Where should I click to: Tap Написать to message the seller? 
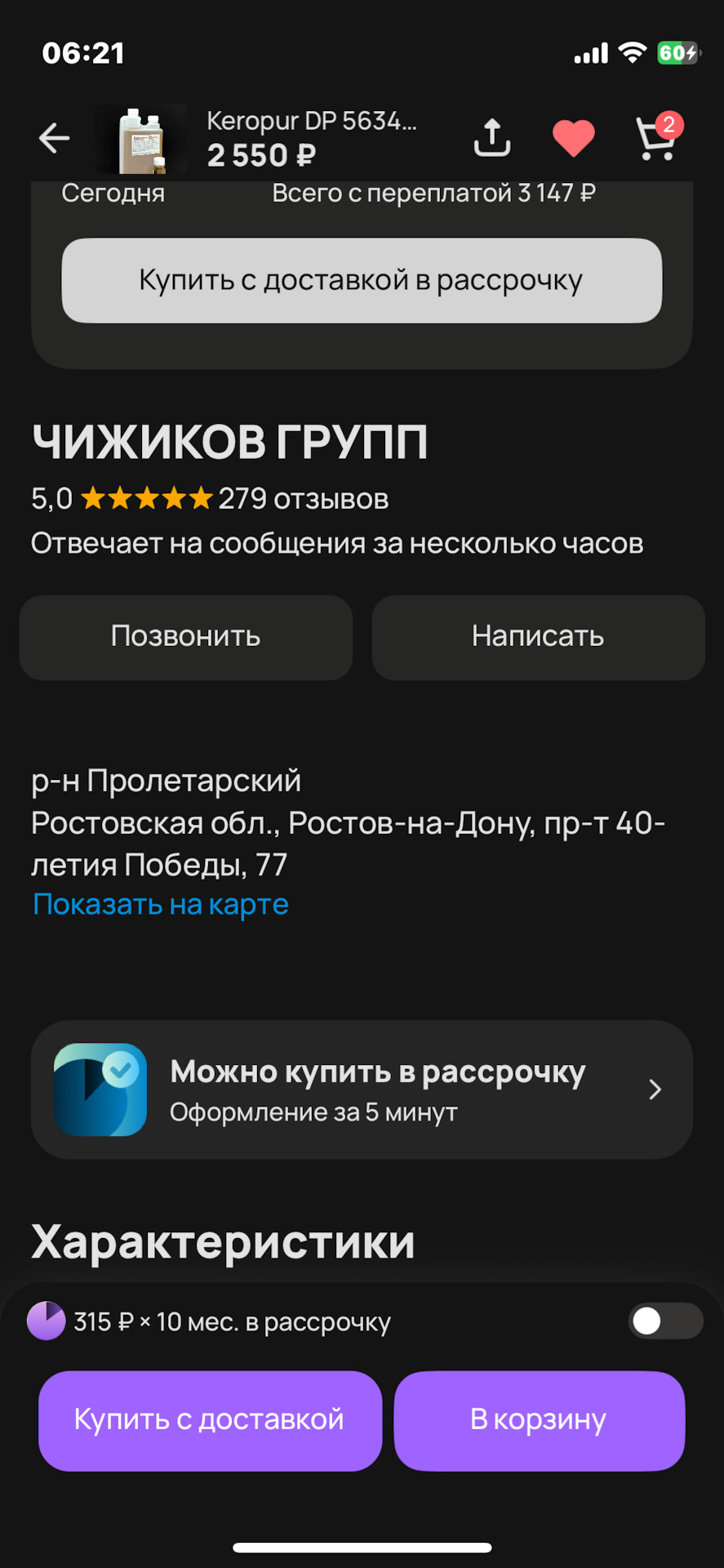pos(538,638)
